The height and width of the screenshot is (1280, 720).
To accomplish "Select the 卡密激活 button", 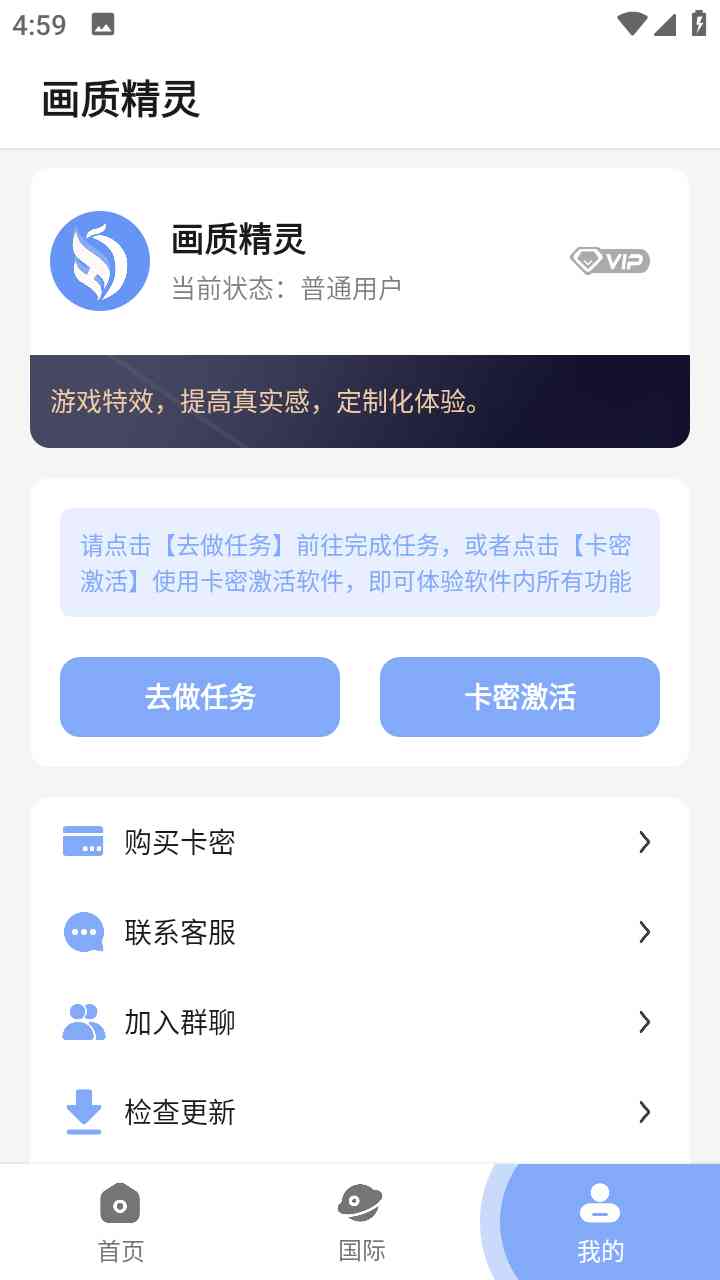I will (520, 697).
